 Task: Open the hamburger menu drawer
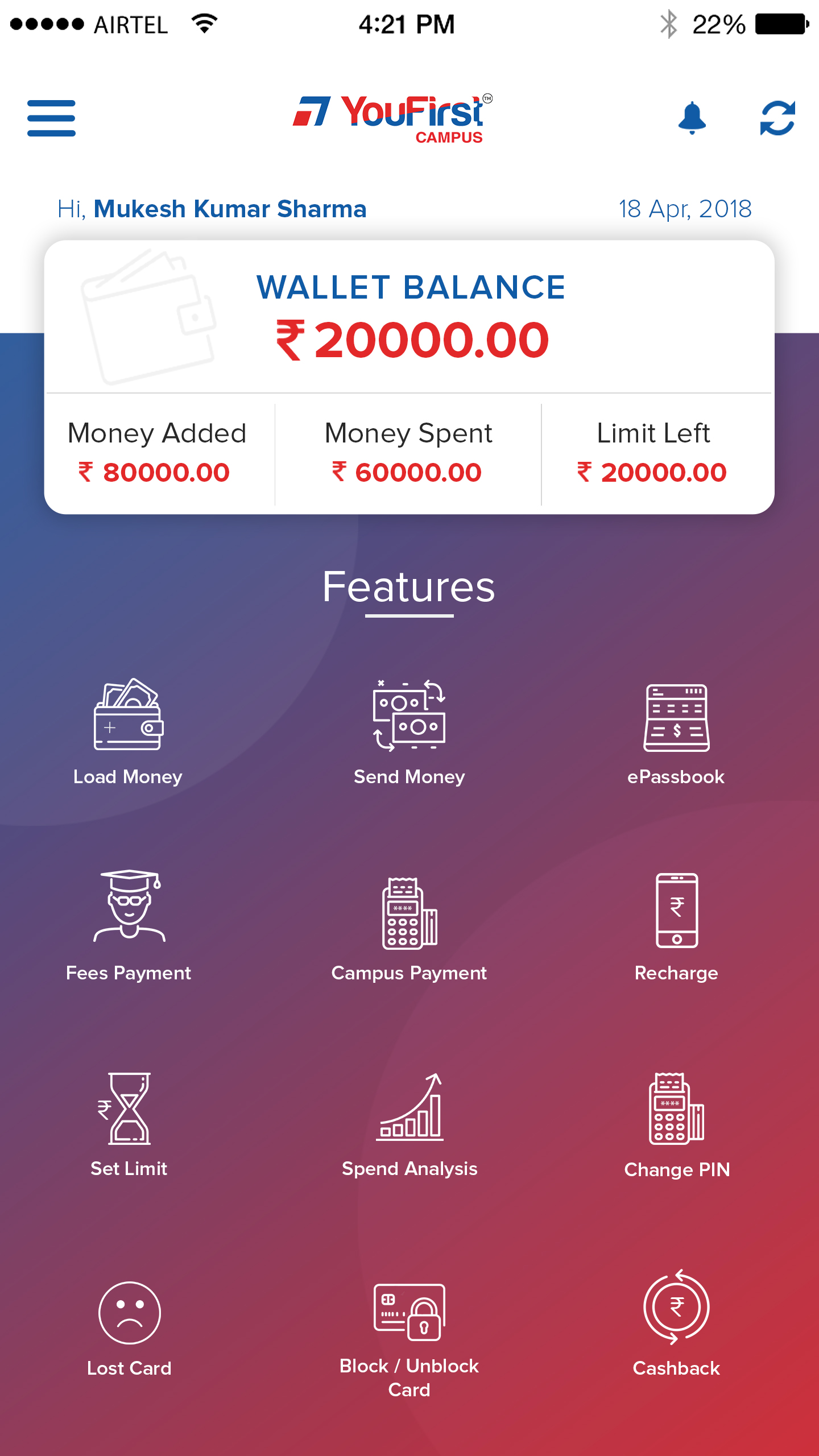pos(51,118)
